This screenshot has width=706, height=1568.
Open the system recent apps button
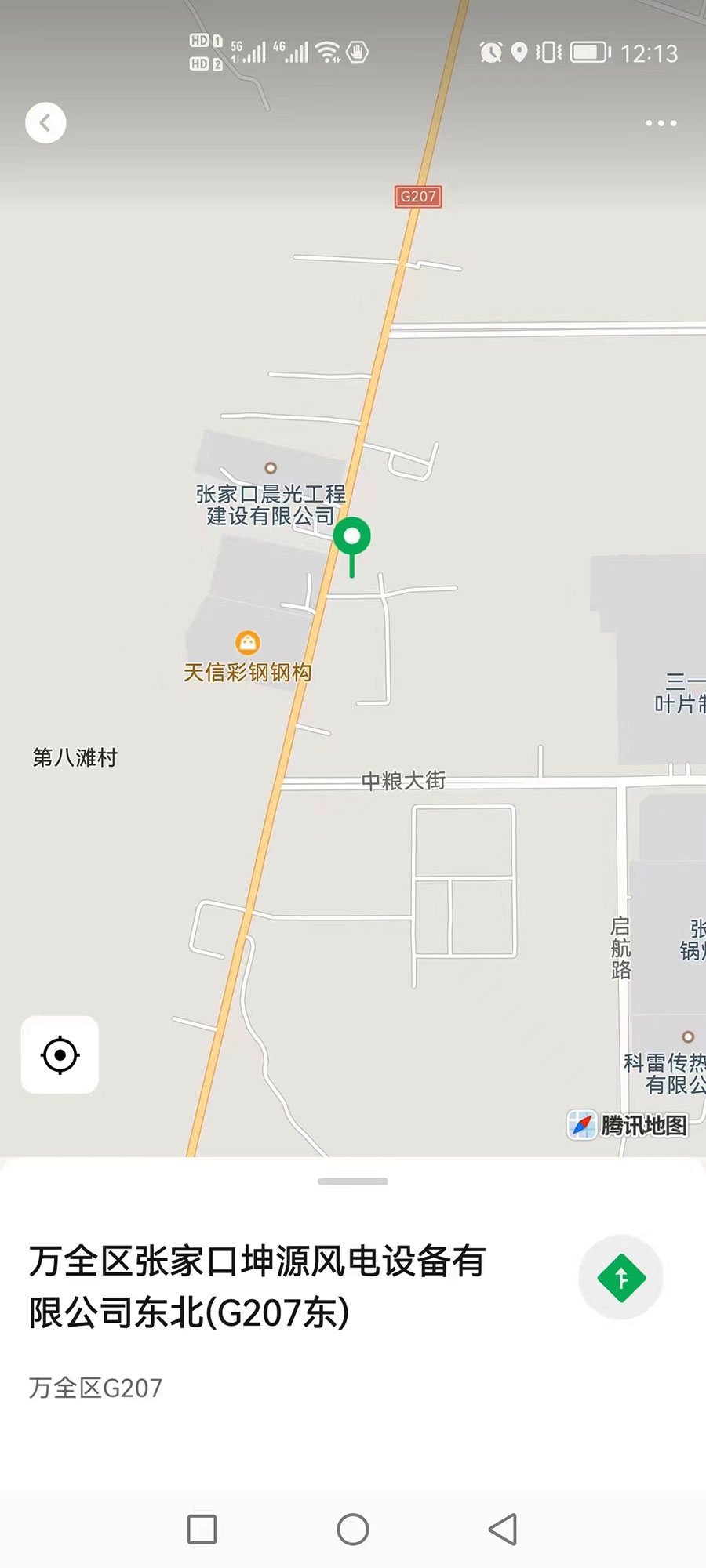tap(202, 1529)
